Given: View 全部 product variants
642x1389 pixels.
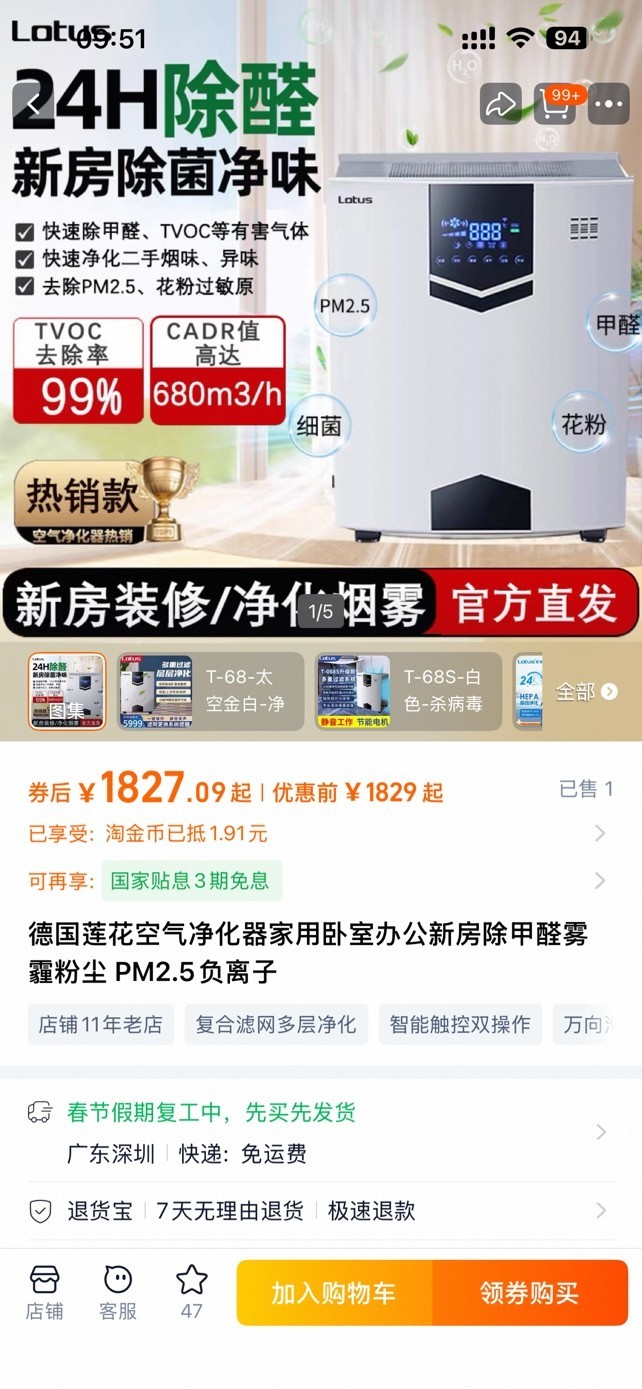Looking at the screenshot, I should tap(586, 692).
